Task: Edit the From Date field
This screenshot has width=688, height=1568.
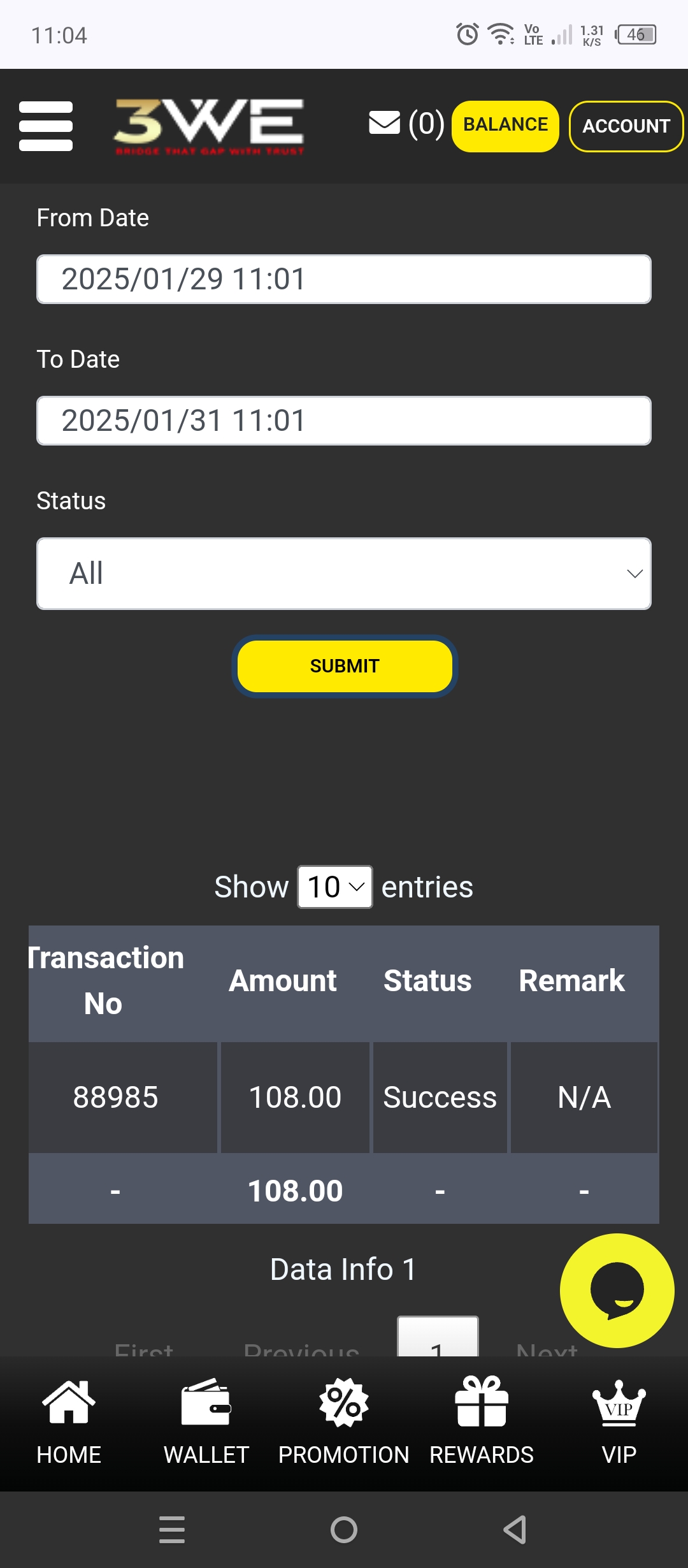Action: [344, 279]
